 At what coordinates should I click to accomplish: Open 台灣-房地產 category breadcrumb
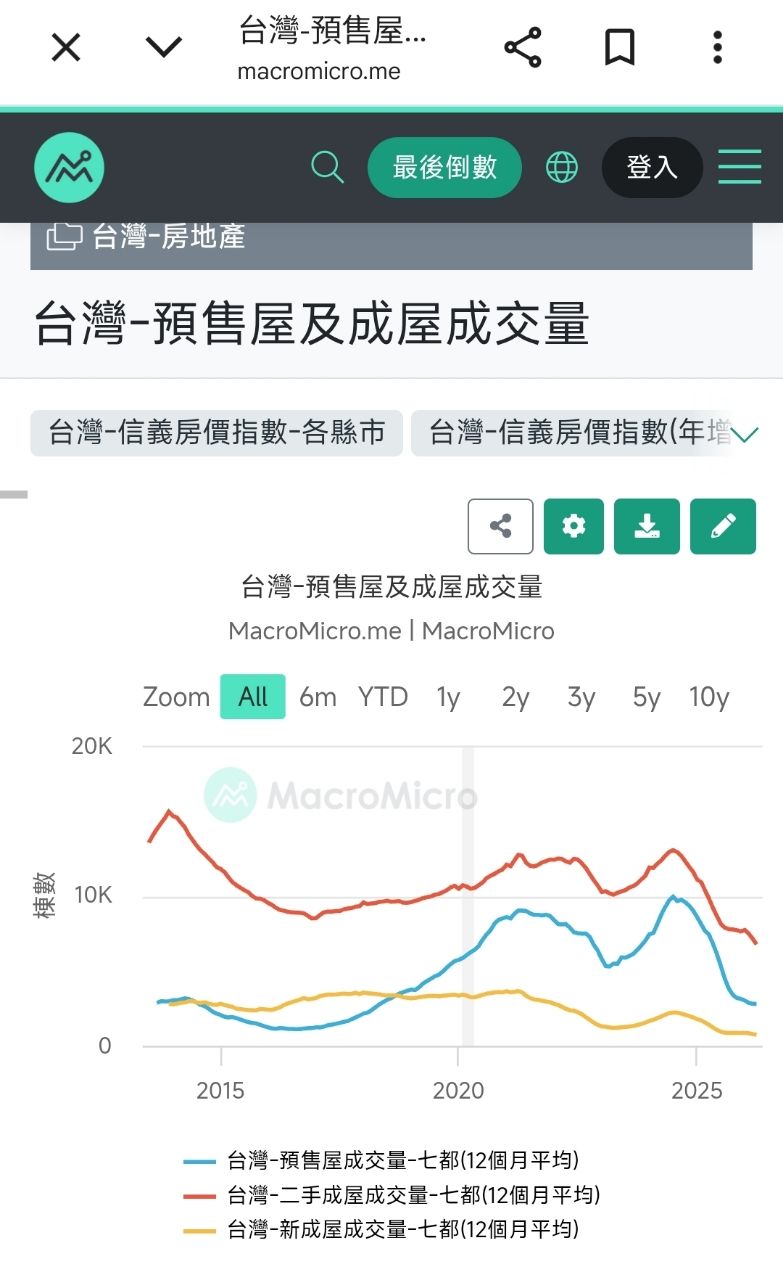coord(146,236)
